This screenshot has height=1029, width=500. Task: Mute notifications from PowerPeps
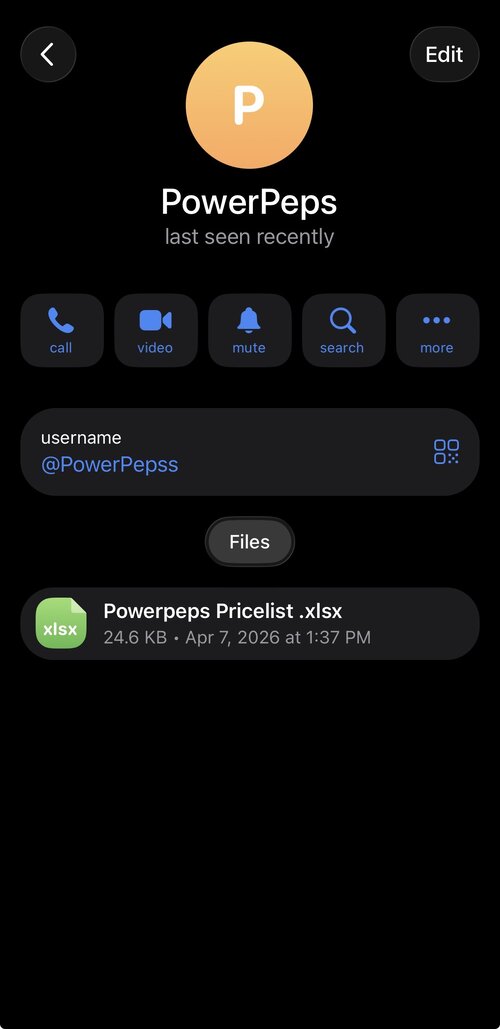coord(249,330)
